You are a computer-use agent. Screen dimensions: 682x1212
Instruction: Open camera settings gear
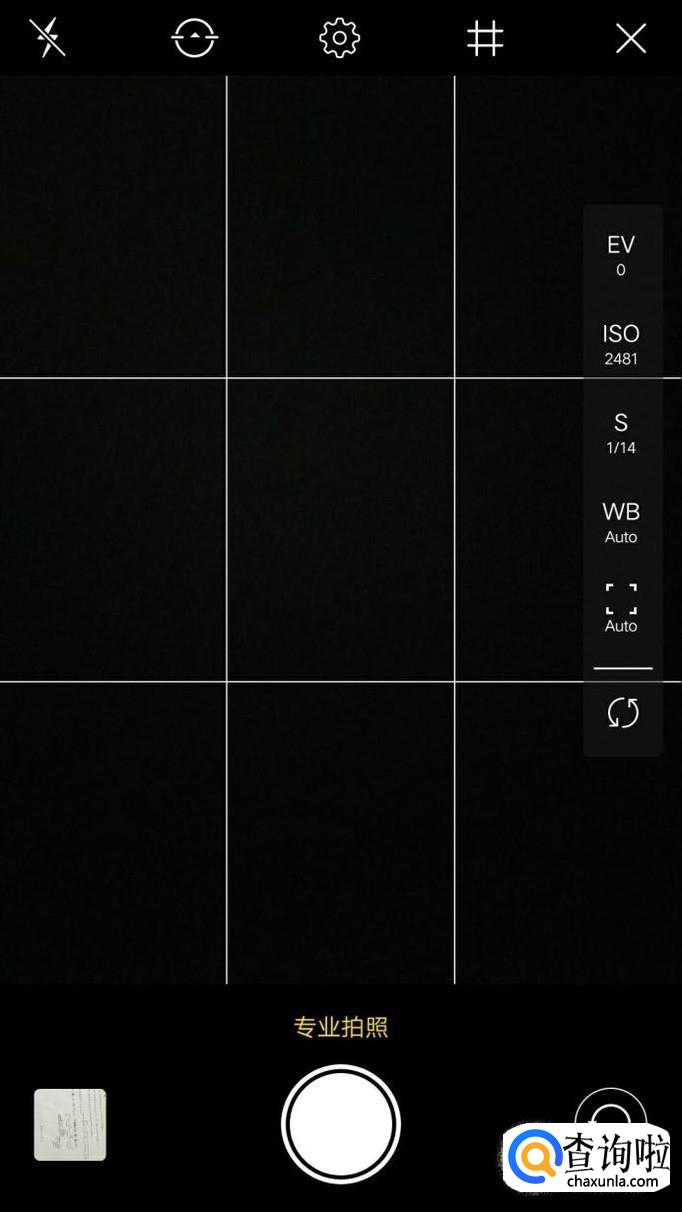(339, 38)
